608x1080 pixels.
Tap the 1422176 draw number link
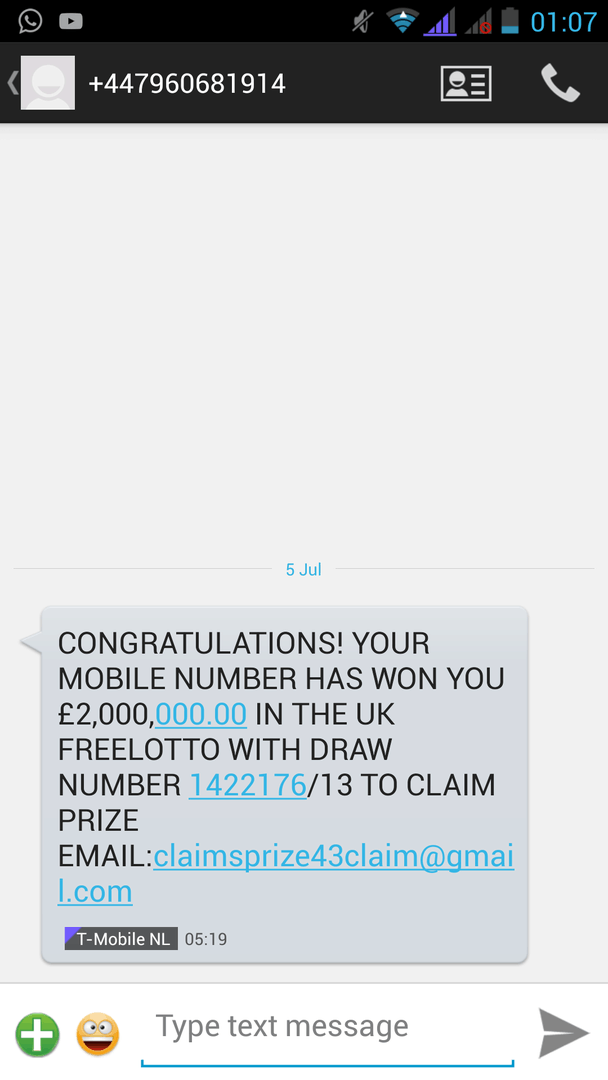coord(247,785)
